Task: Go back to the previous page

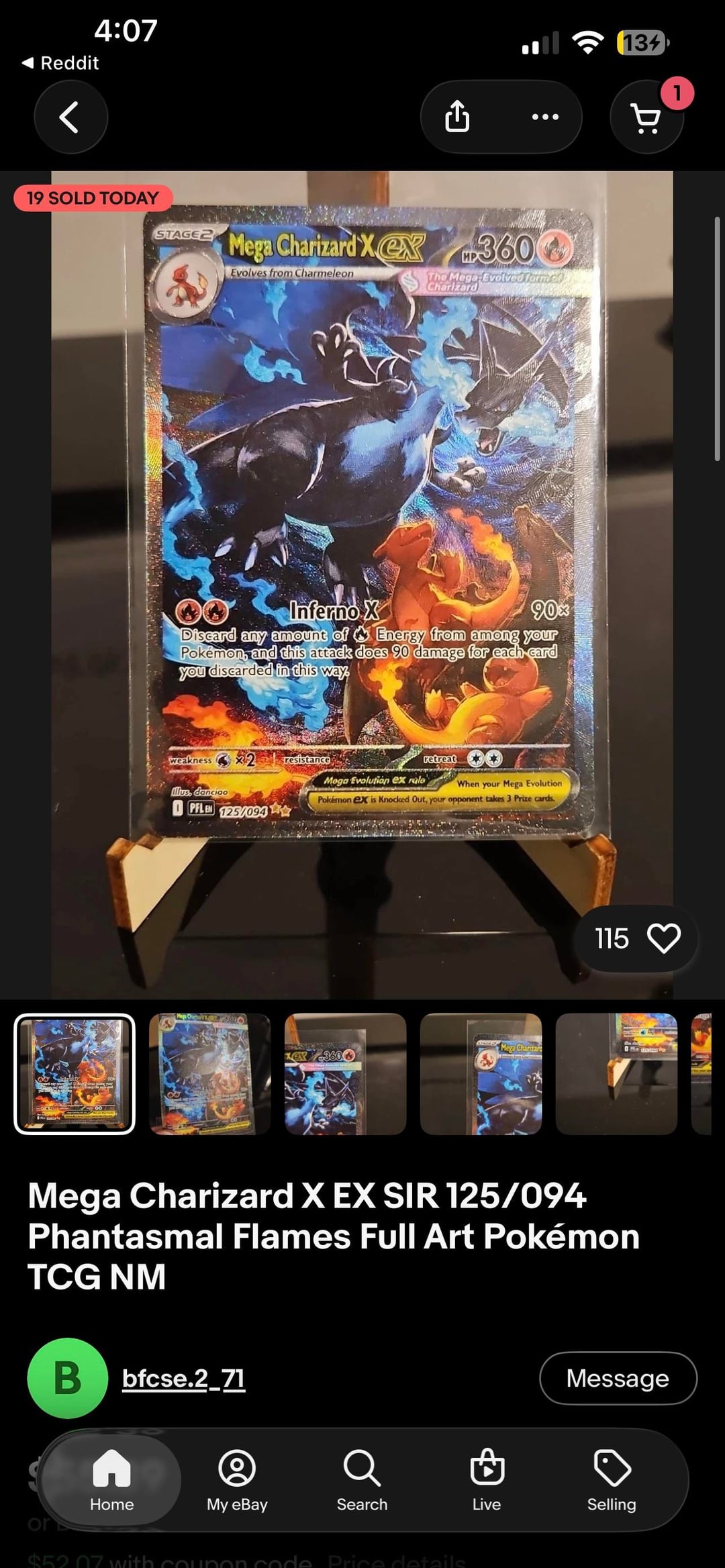Action: tap(70, 117)
